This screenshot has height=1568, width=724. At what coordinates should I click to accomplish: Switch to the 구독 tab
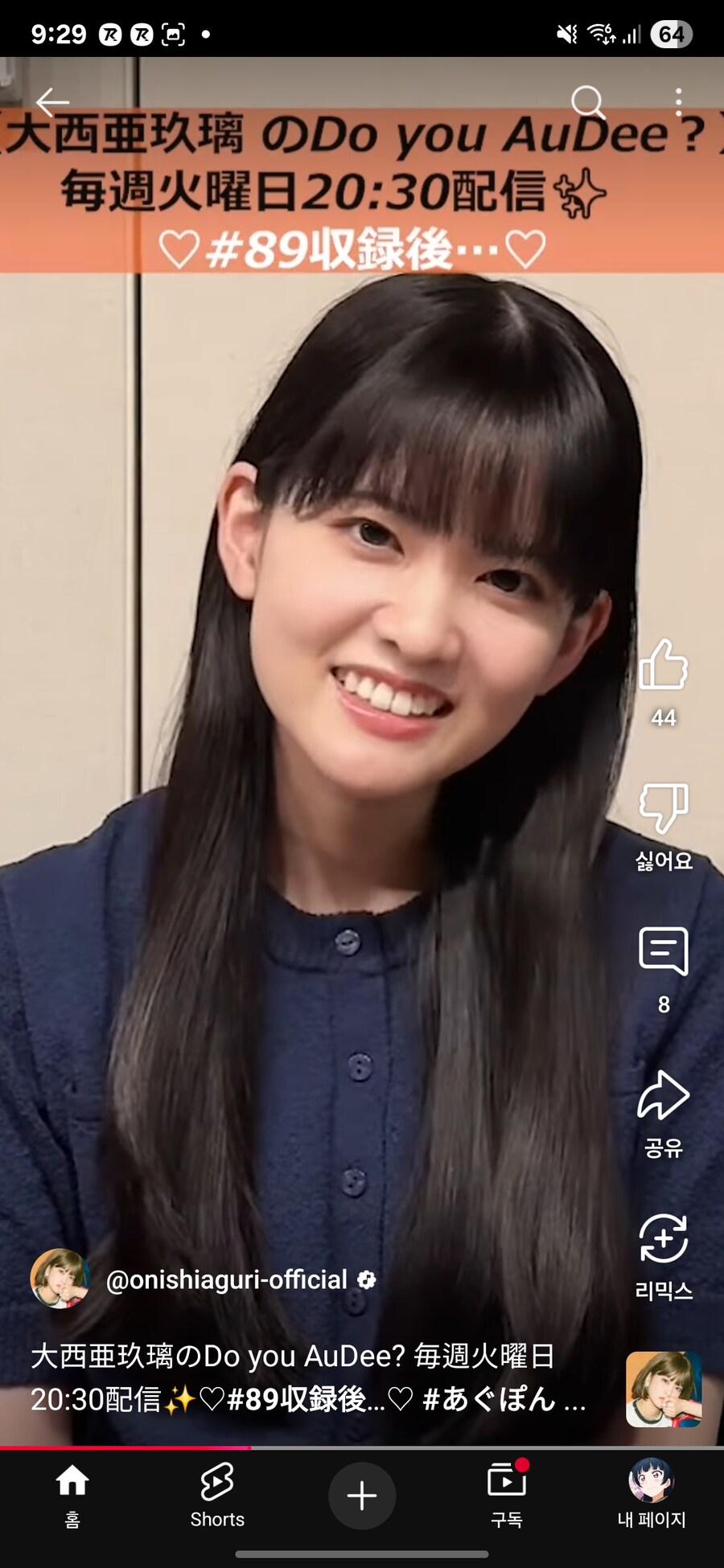(507, 1496)
